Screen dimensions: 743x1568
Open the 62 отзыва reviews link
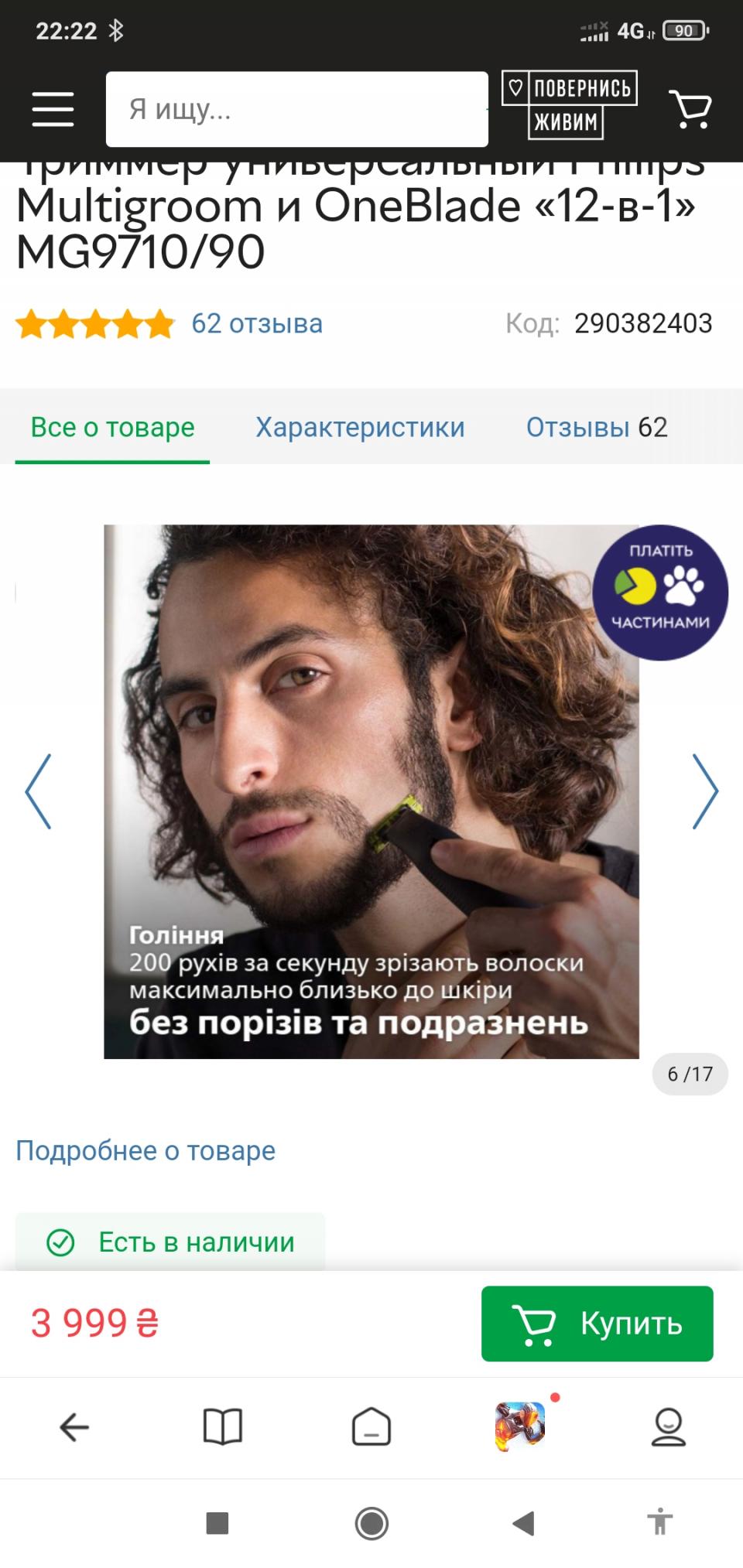257,323
